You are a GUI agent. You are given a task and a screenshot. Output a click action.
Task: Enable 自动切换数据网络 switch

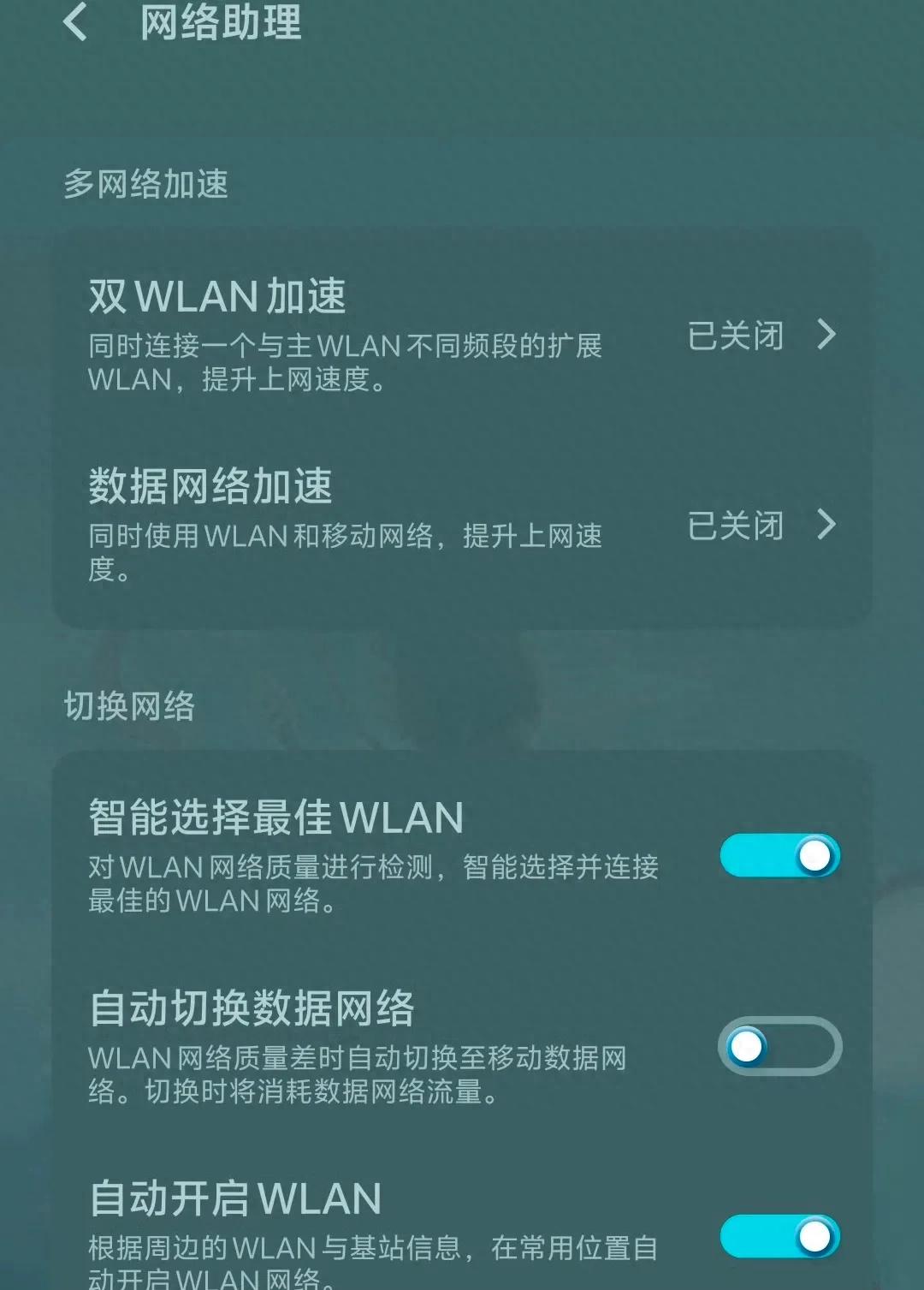coord(779,1046)
